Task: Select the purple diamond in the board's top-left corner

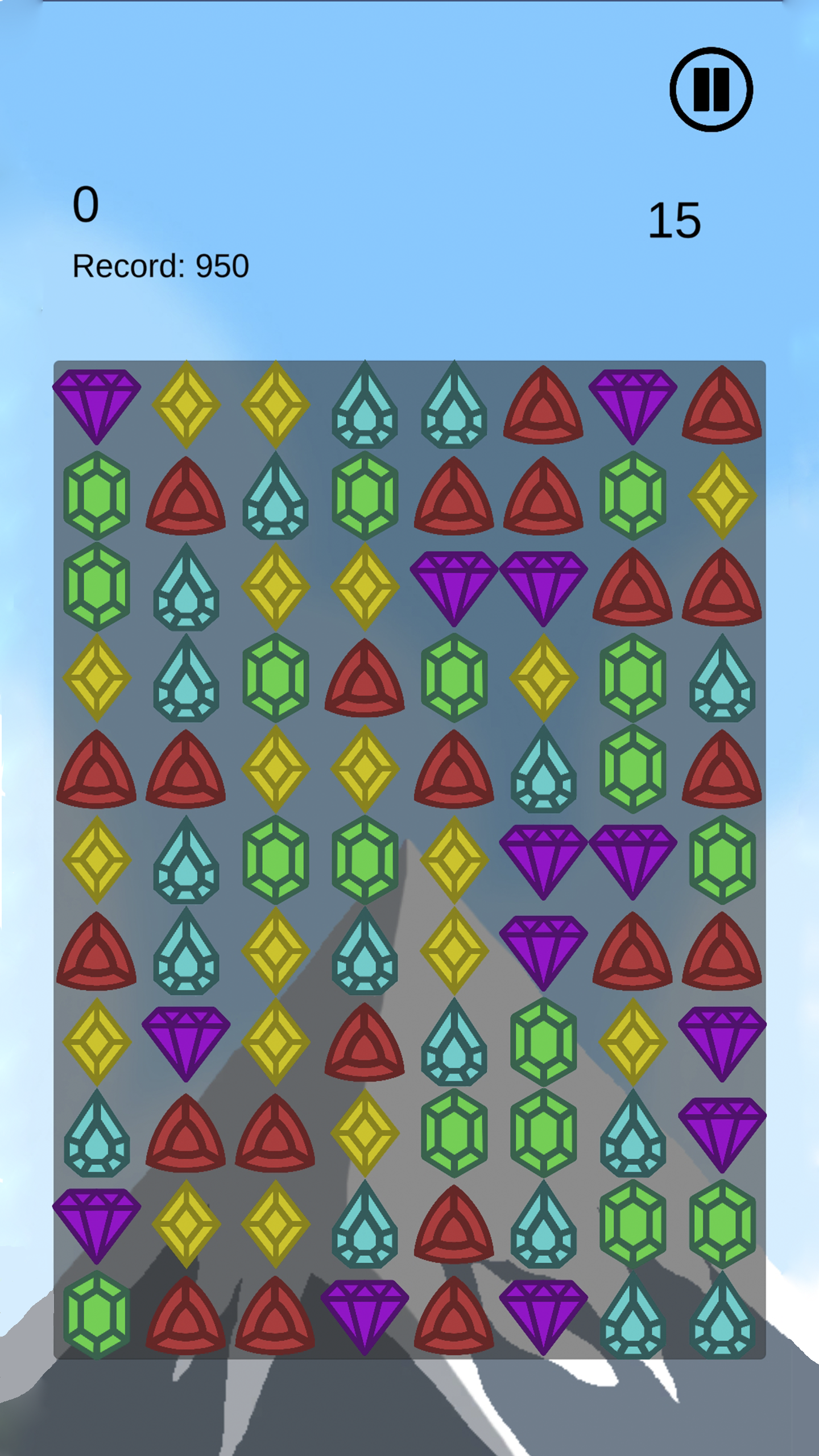Action: (97, 405)
